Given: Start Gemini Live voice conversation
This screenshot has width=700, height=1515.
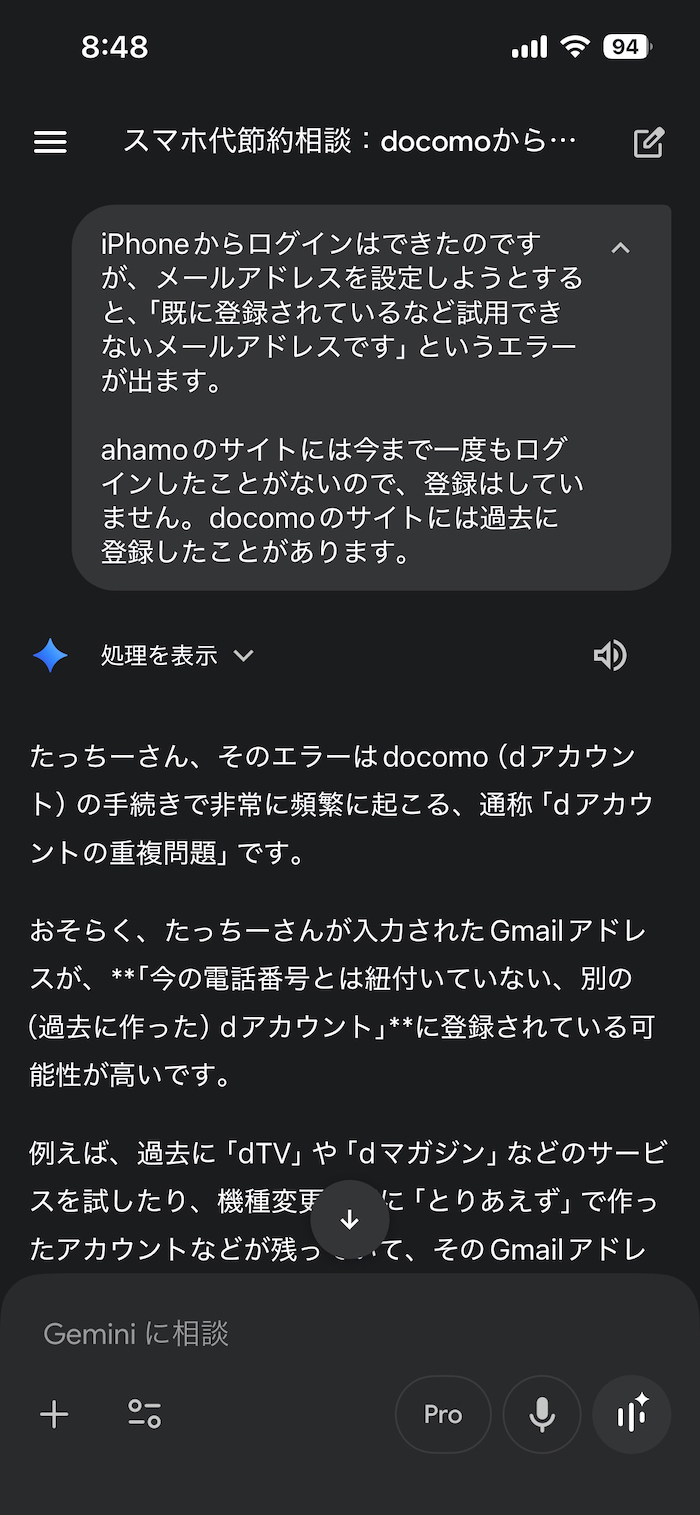Looking at the screenshot, I should [x=632, y=1414].
